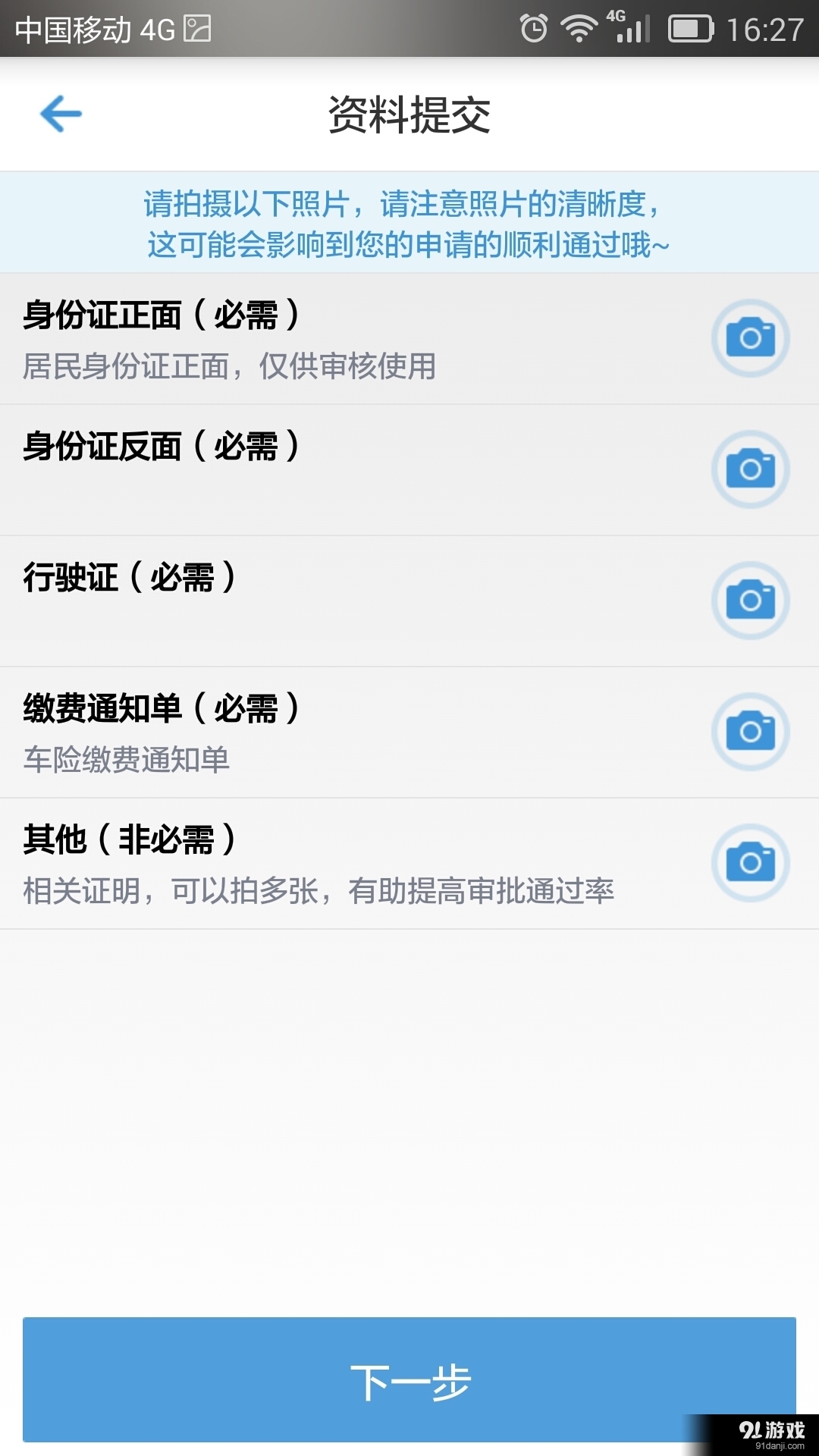Tap the camera icon for 其他 item
This screenshot has height=1456, width=819.
click(750, 862)
